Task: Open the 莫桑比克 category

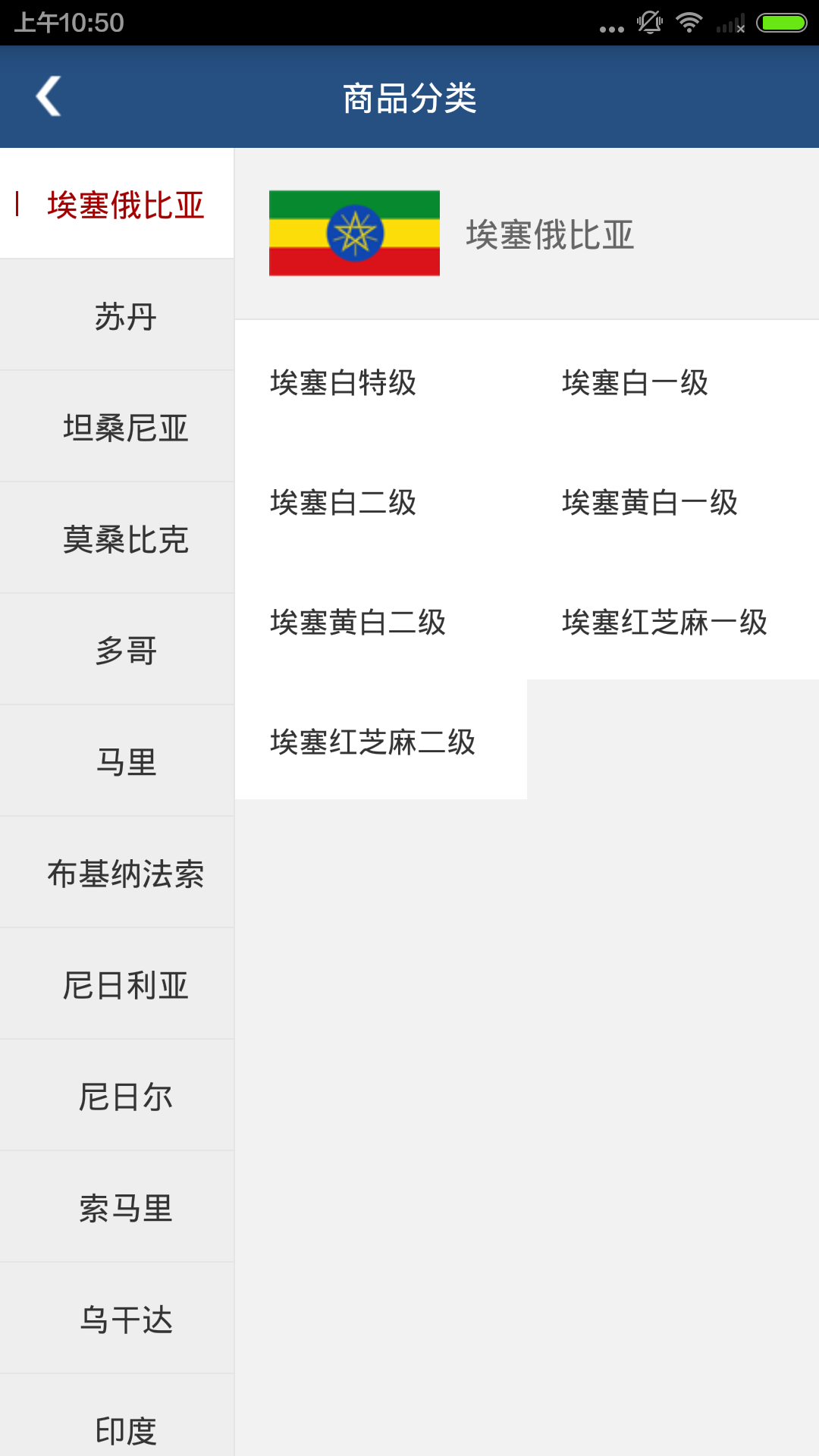Action: [117, 538]
